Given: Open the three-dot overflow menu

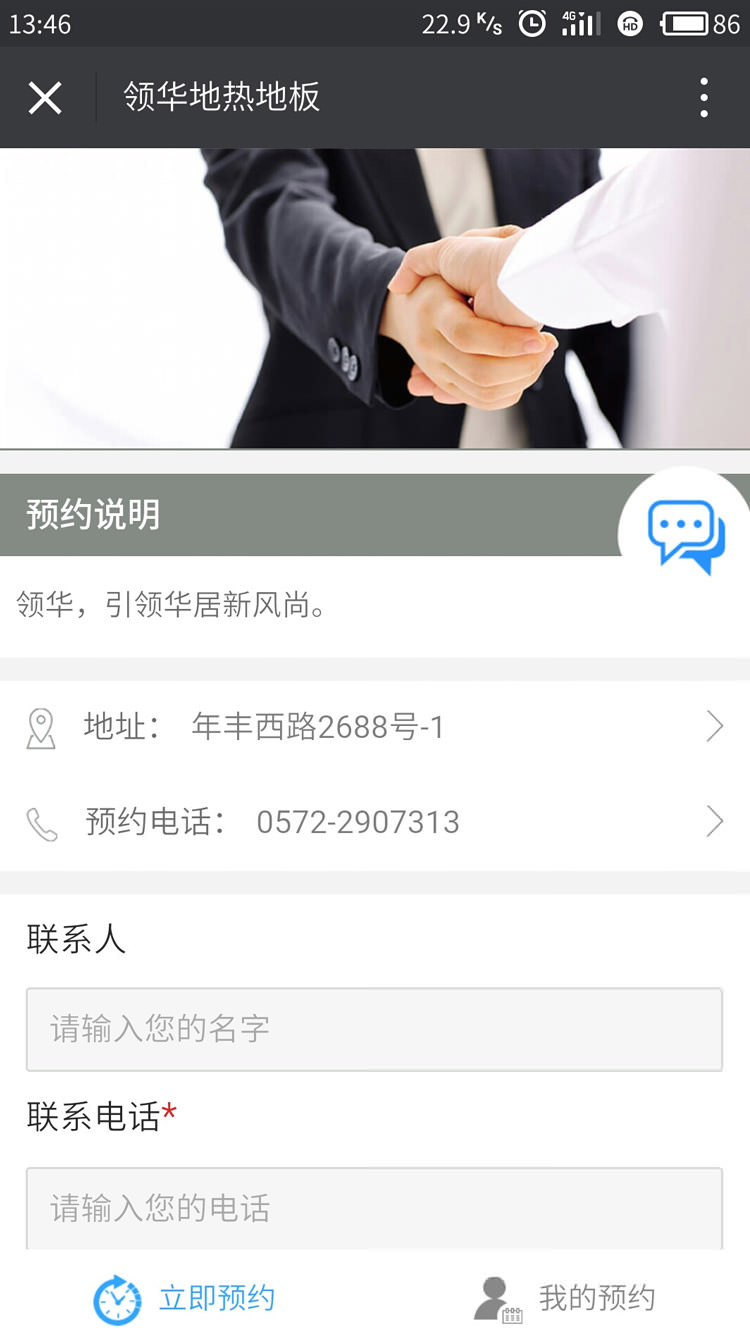Looking at the screenshot, I should coord(704,98).
